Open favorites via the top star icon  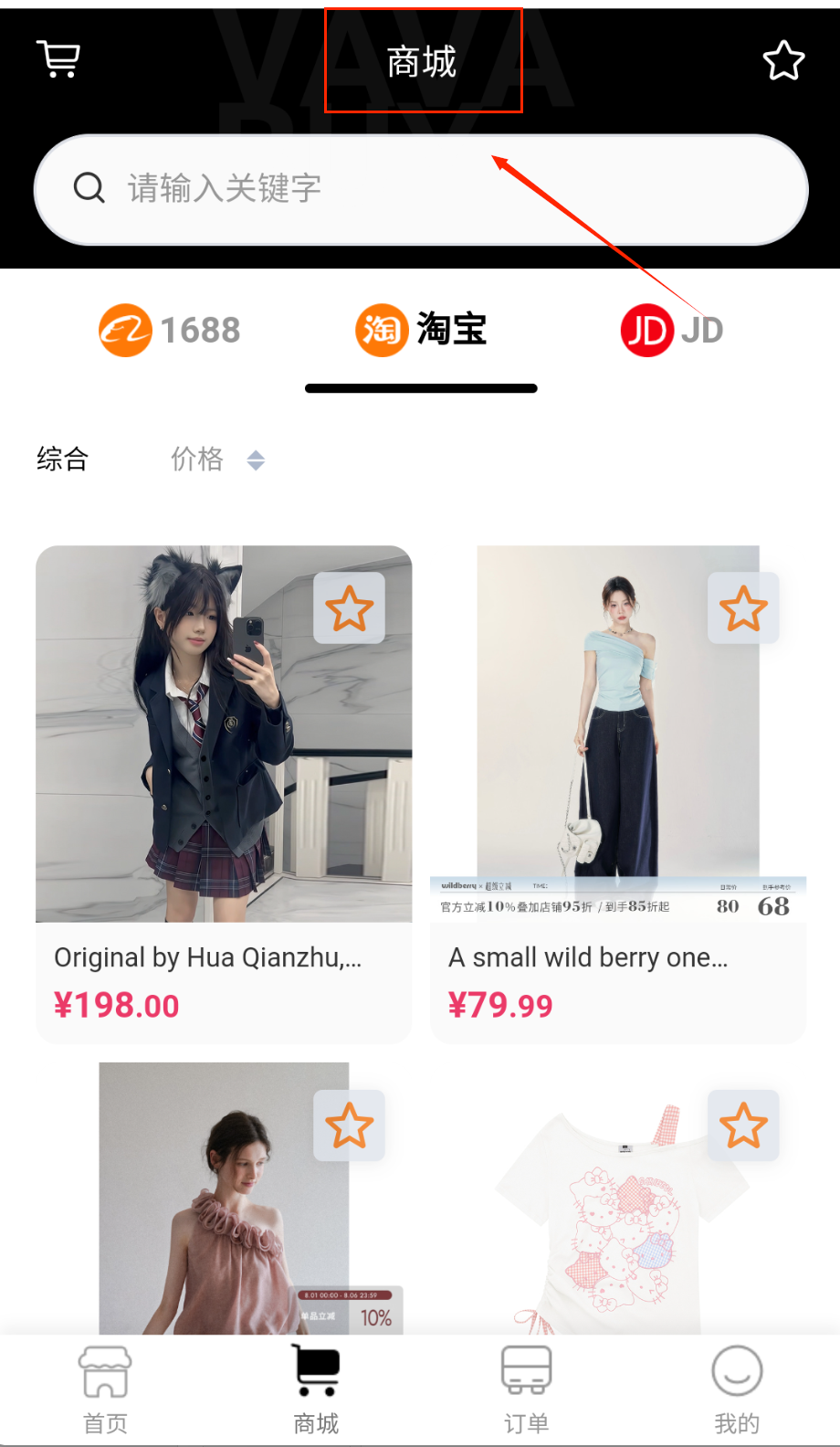click(783, 61)
